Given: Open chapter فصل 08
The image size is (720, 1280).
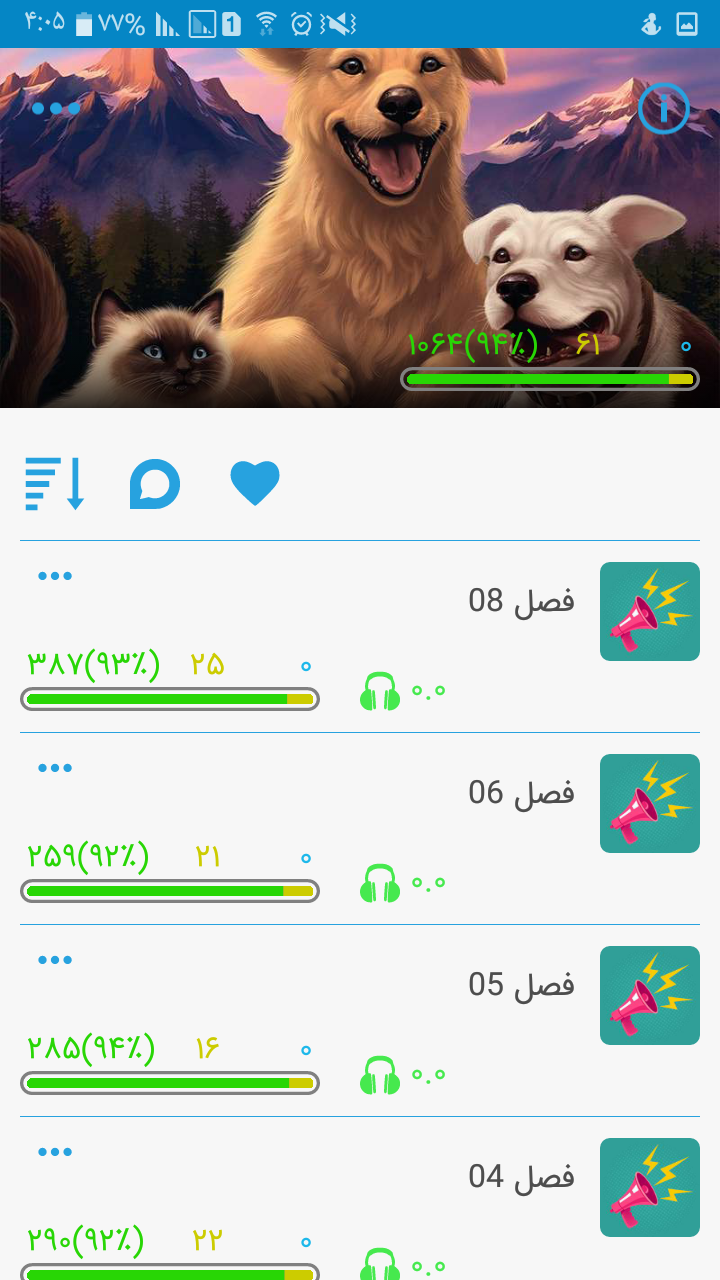Looking at the screenshot, I should tap(360, 636).
